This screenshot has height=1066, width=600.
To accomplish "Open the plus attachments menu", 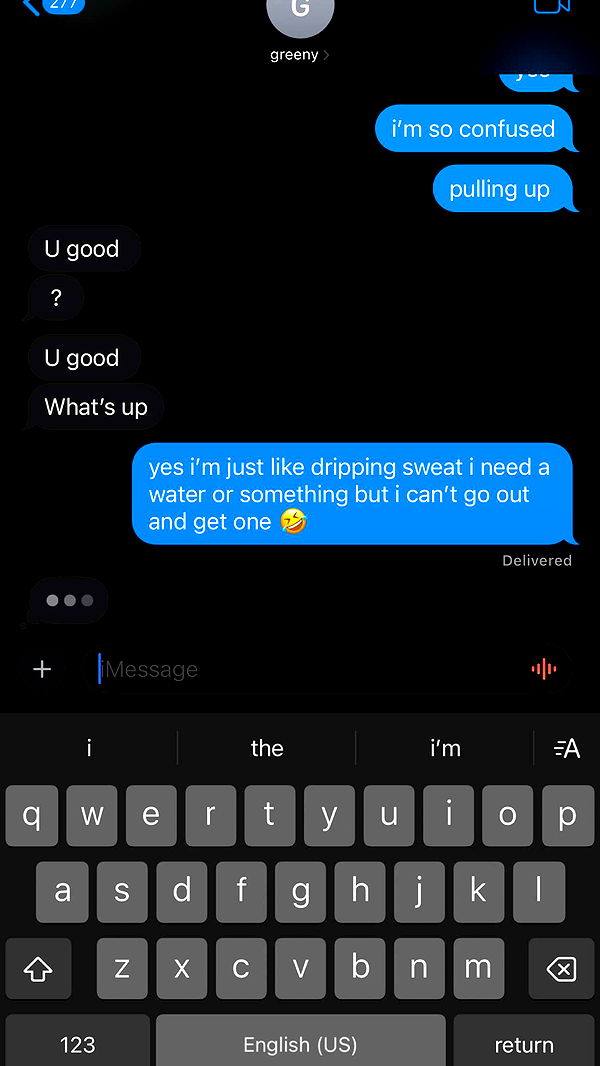I will click(x=42, y=669).
